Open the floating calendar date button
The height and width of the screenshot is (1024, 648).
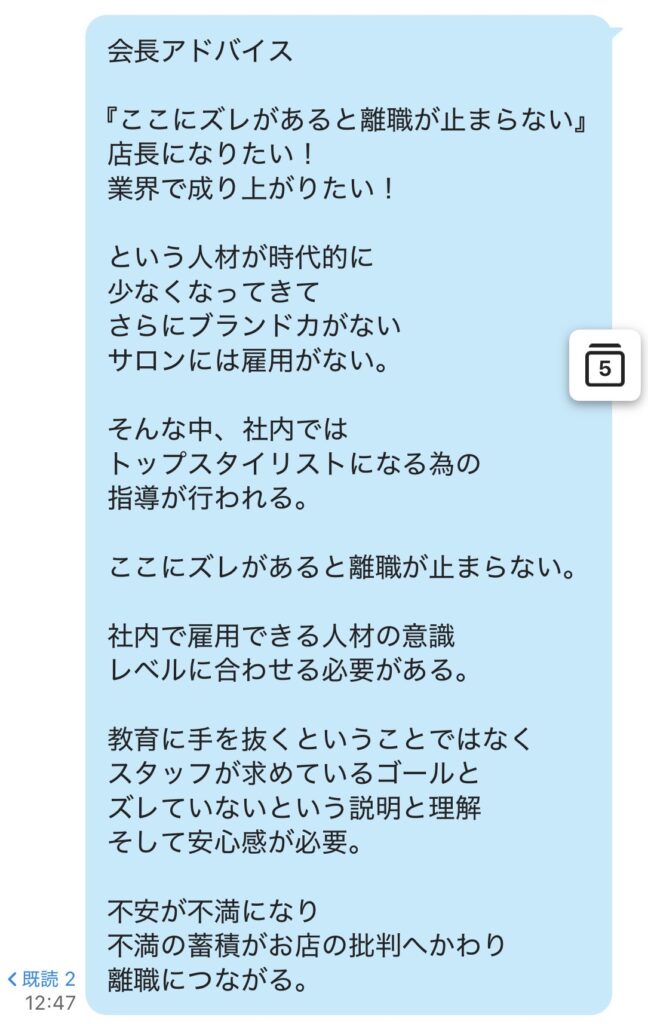coord(604,365)
